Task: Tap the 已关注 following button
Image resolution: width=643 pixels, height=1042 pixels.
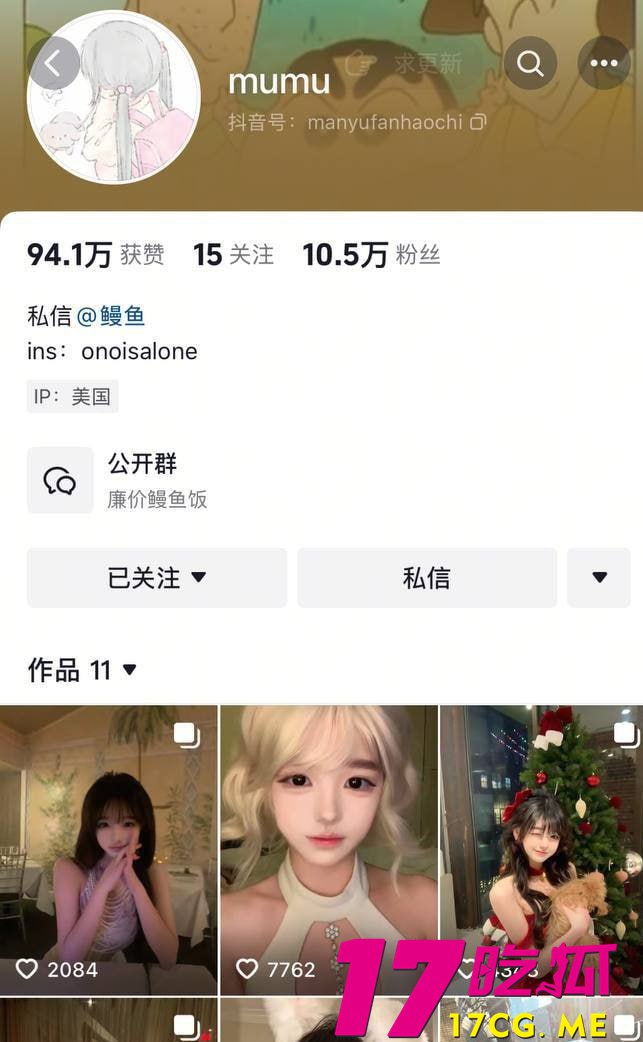Action: [x=157, y=577]
